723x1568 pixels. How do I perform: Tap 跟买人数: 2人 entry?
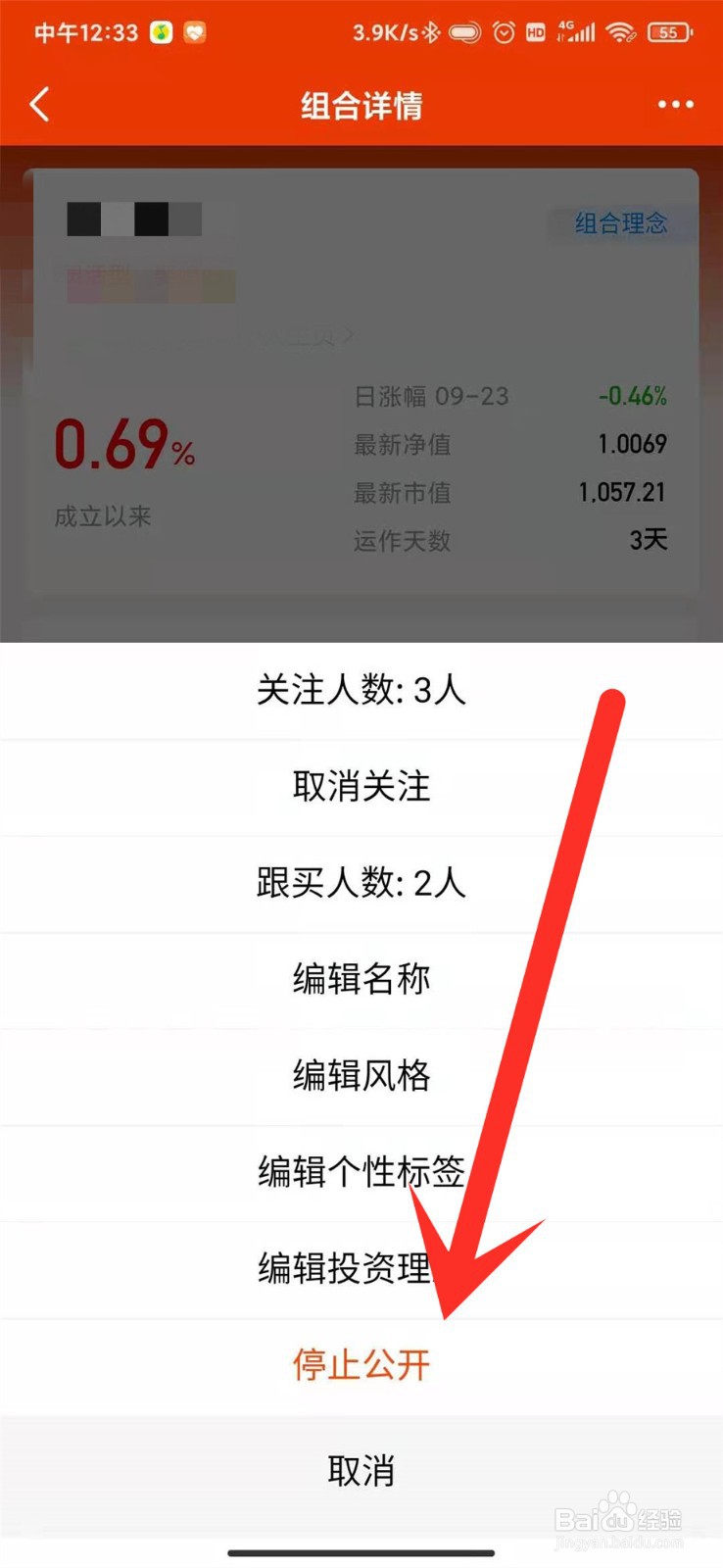361,882
